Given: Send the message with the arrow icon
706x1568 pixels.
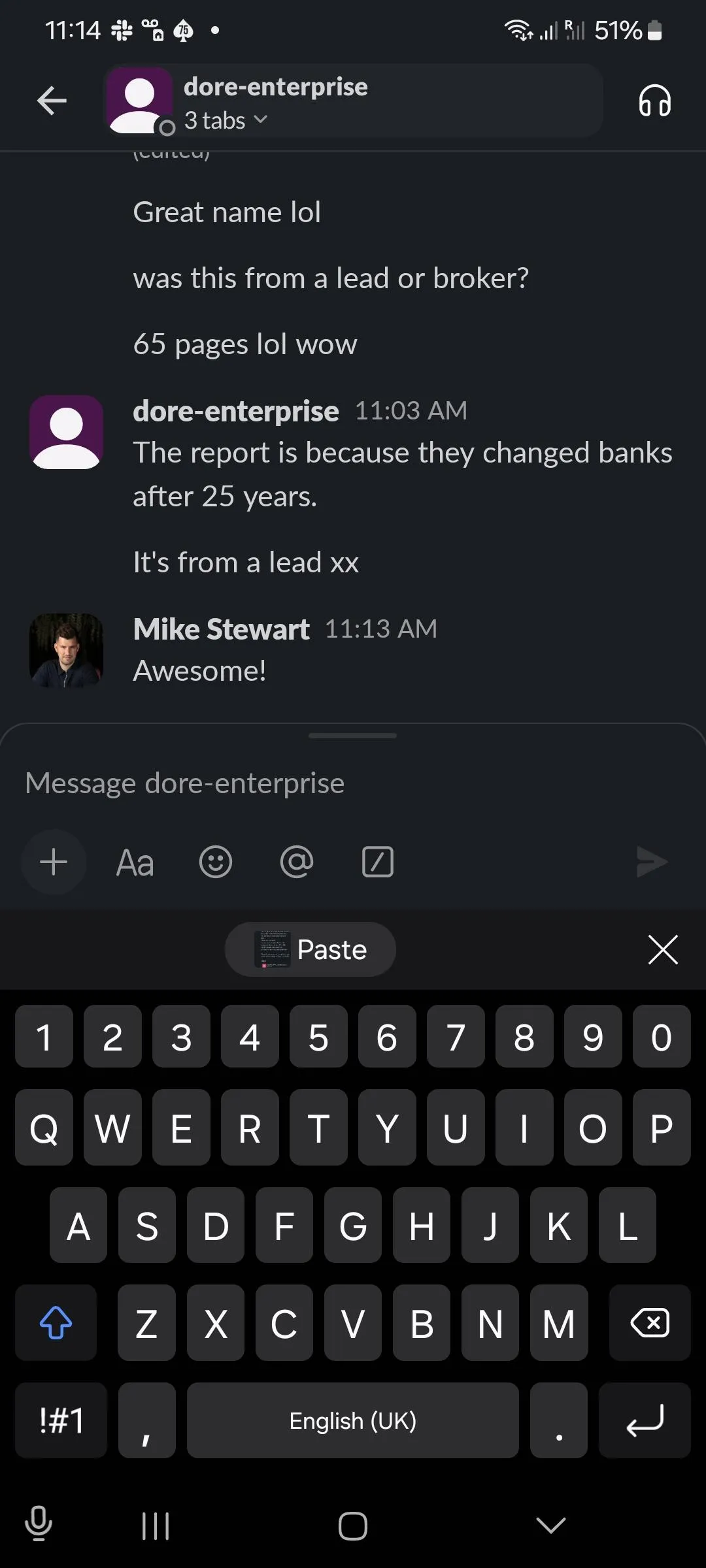Looking at the screenshot, I should [x=652, y=862].
